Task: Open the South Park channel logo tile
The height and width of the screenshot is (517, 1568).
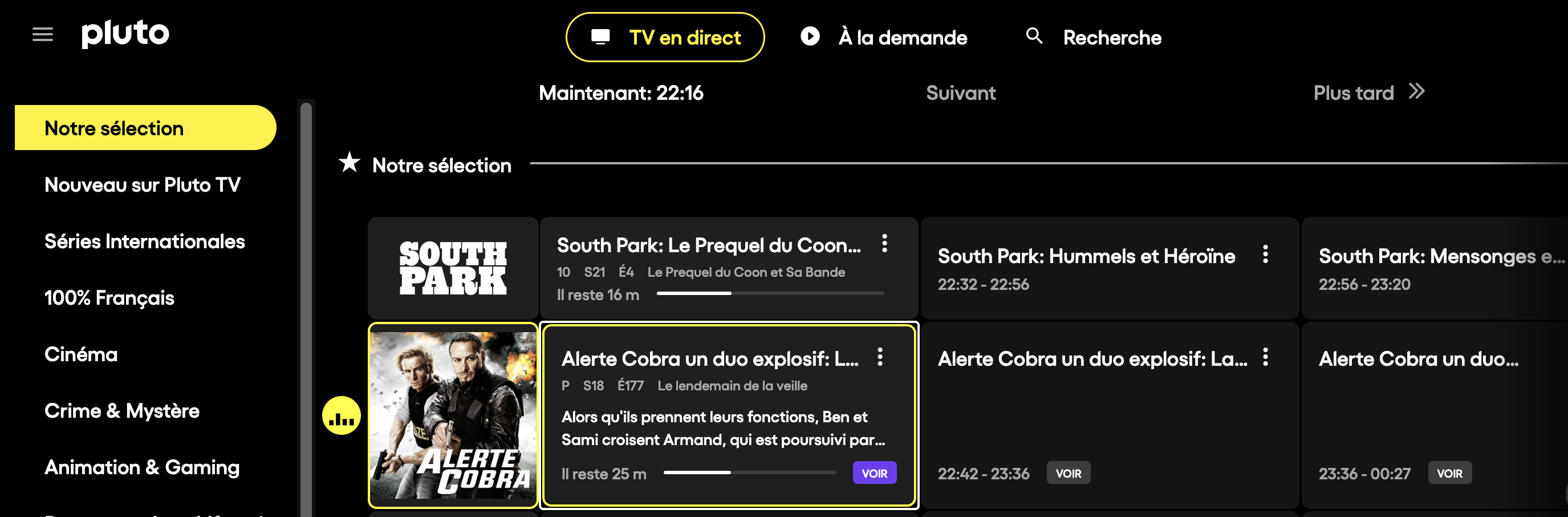Action: (453, 268)
